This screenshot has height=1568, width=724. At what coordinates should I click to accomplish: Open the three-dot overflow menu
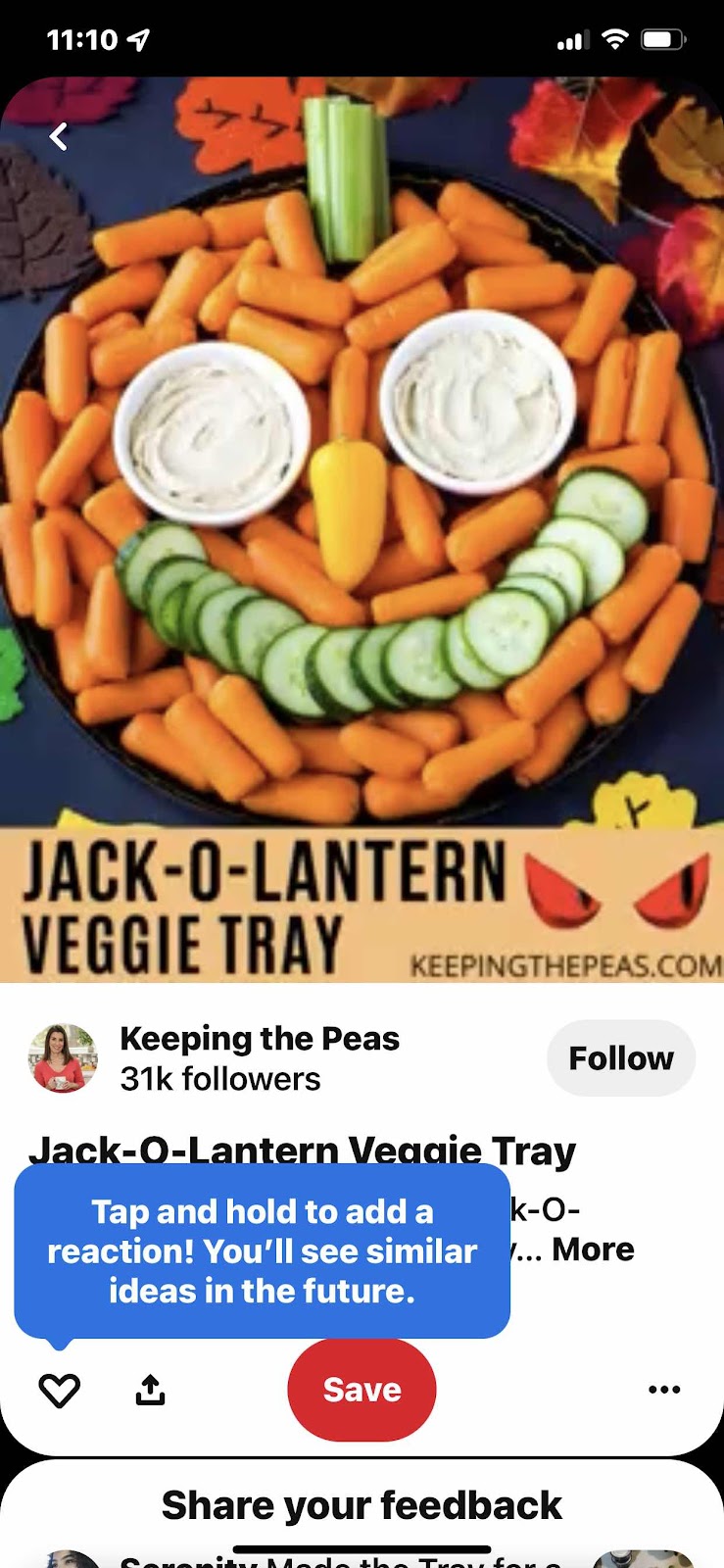click(x=664, y=1390)
